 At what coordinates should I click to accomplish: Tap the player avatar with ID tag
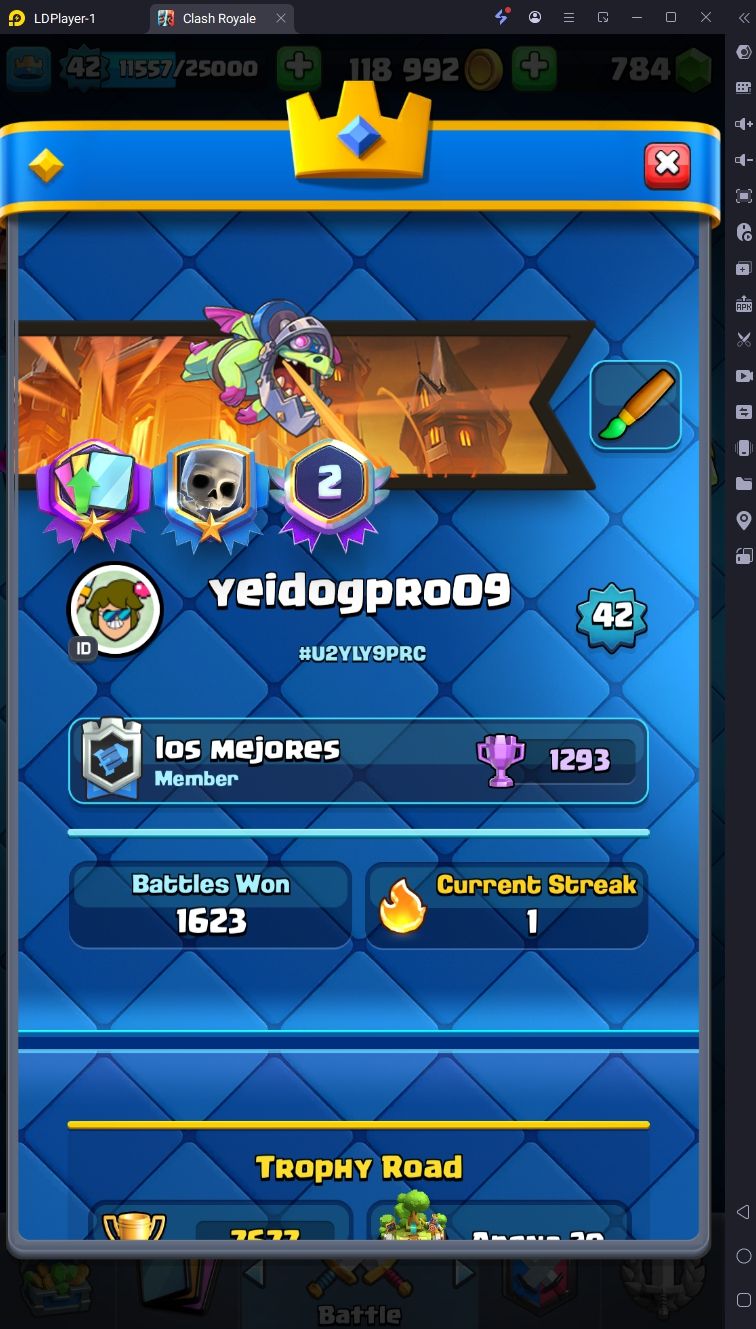pyautogui.click(x=114, y=609)
